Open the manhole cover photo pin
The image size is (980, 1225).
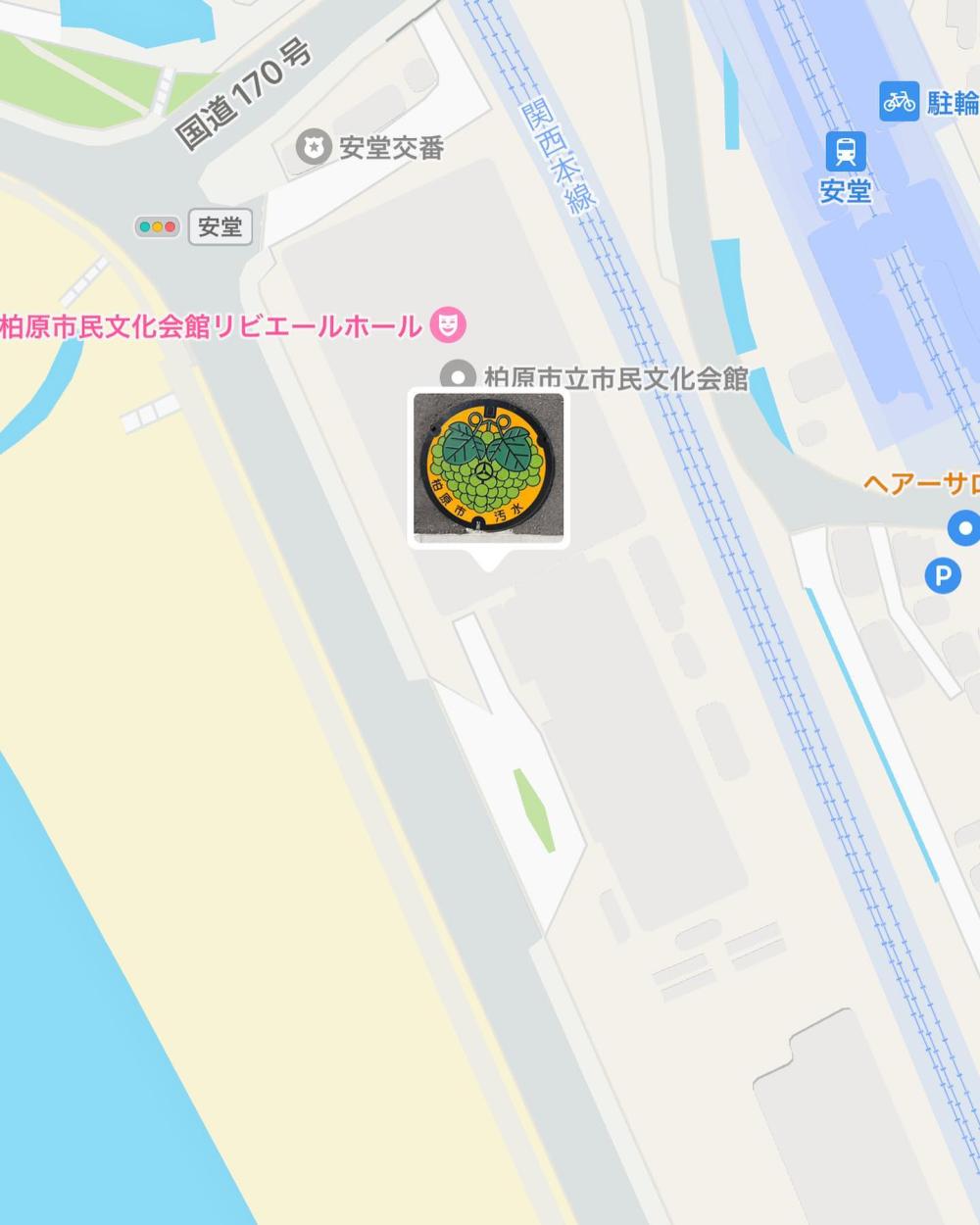tap(488, 466)
